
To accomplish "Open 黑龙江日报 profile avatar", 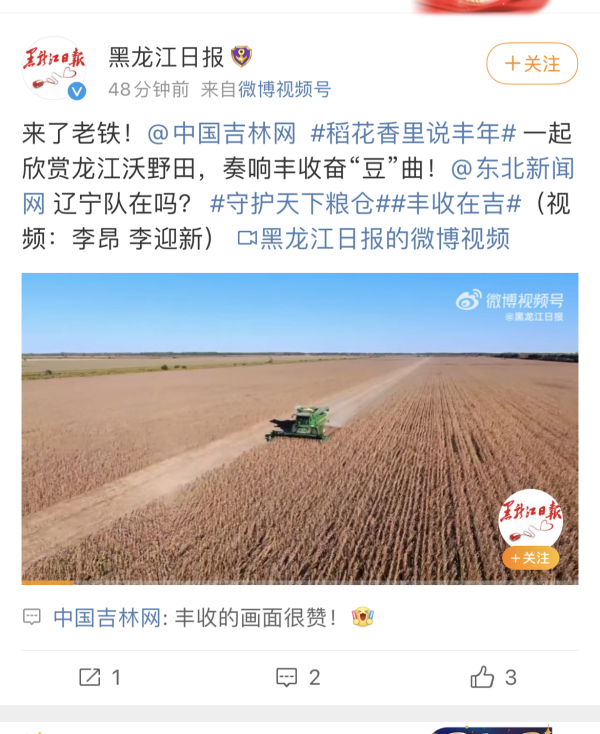I will click(x=54, y=67).
